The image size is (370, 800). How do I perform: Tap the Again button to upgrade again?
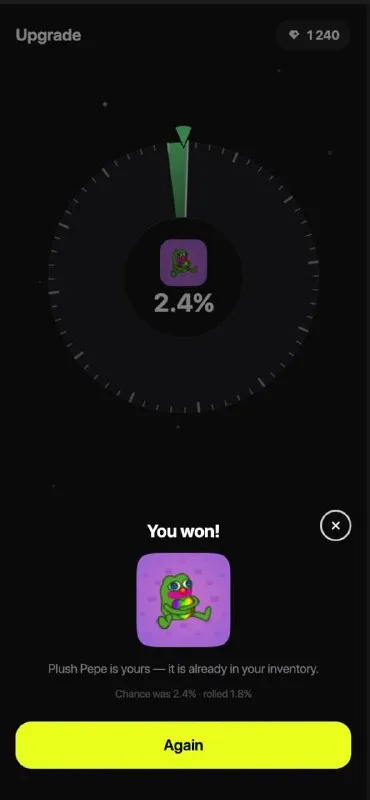pos(183,745)
